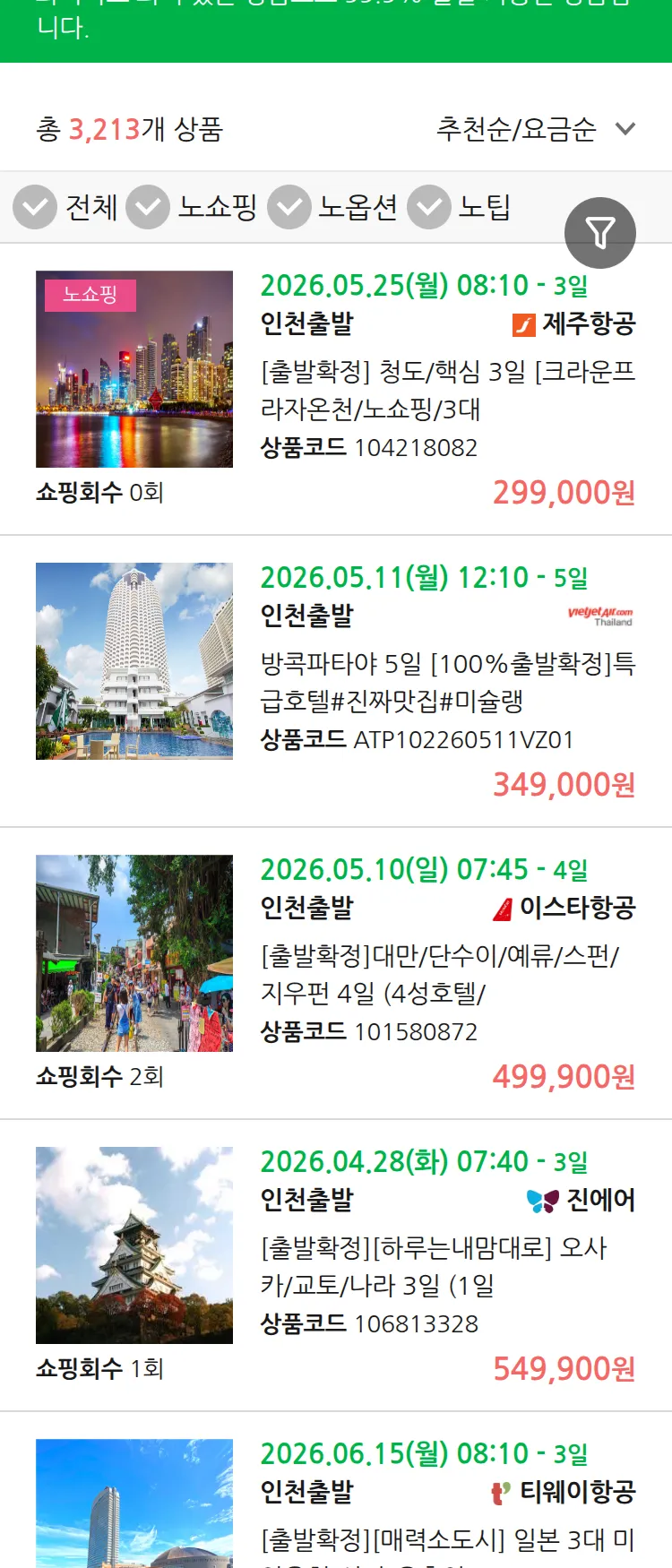Open the filter options funnel icon

coord(600,232)
